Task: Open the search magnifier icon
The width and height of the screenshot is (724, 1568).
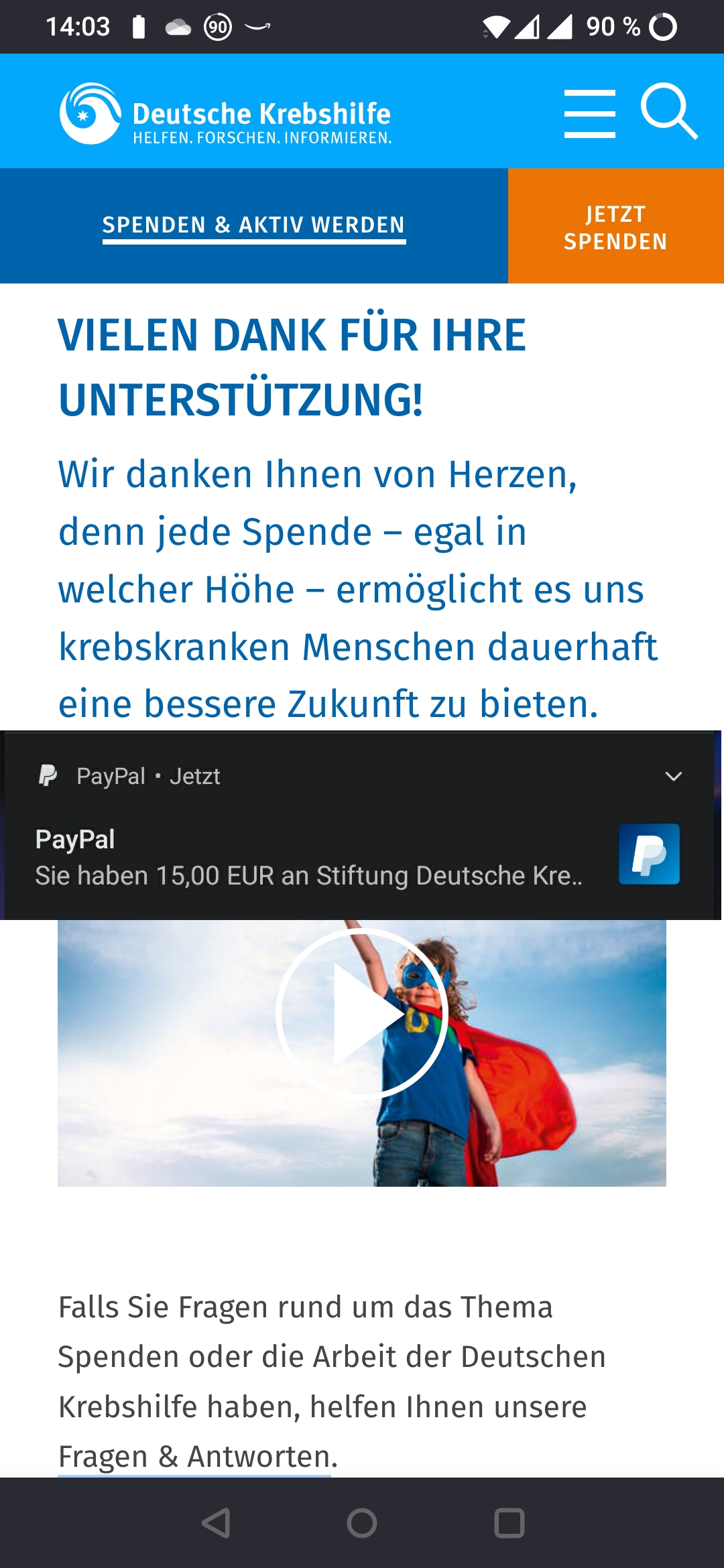Action: [668, 111]
